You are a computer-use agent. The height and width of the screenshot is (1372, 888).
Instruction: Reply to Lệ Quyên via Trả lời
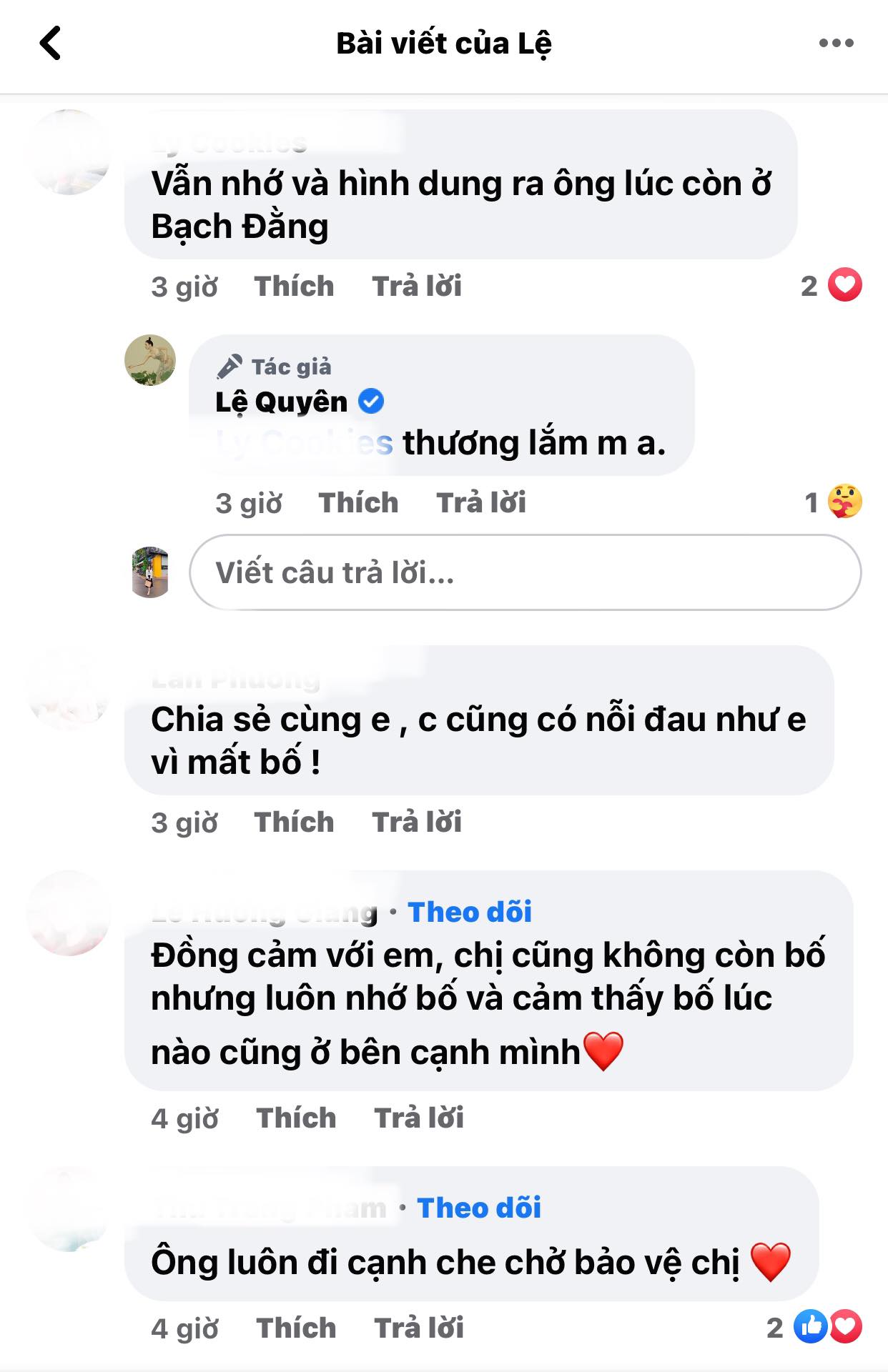(x=482, y=502)
